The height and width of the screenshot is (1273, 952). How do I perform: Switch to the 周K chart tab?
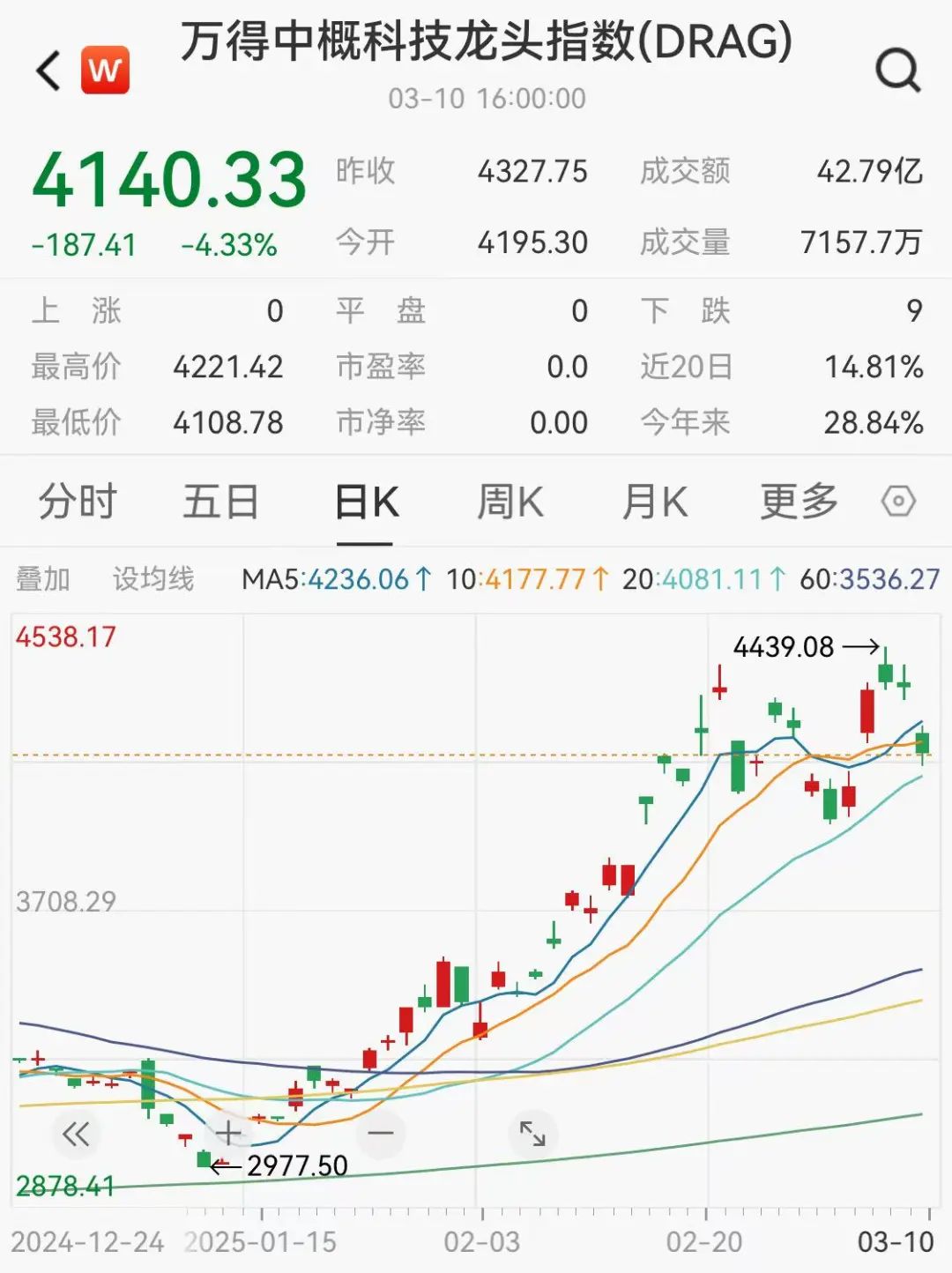pos(510,502)
